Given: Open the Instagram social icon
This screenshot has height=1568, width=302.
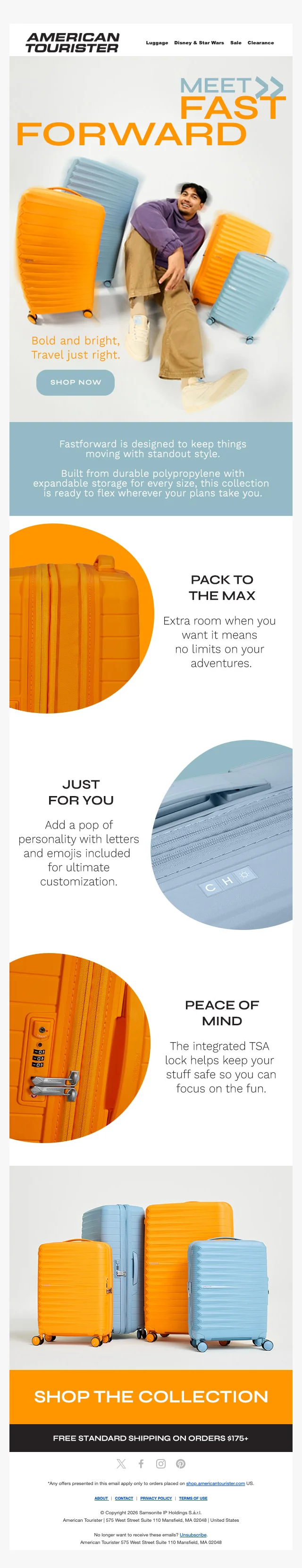Looking at the screenshot, I should [161, 1464].
